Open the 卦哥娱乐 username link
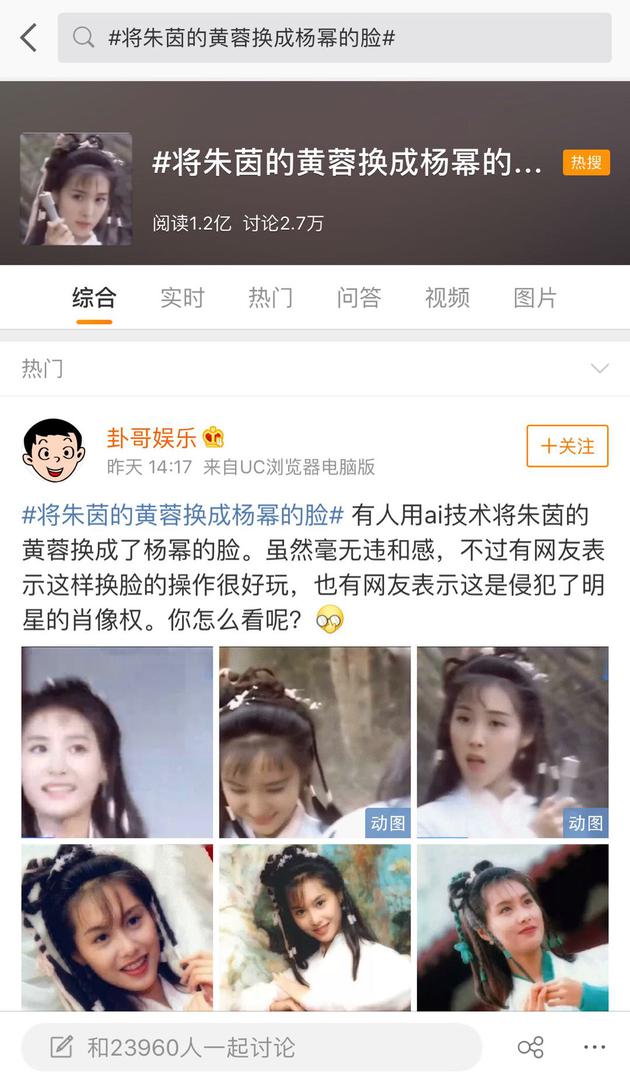 pyautogui.click(x=152, y=437)
